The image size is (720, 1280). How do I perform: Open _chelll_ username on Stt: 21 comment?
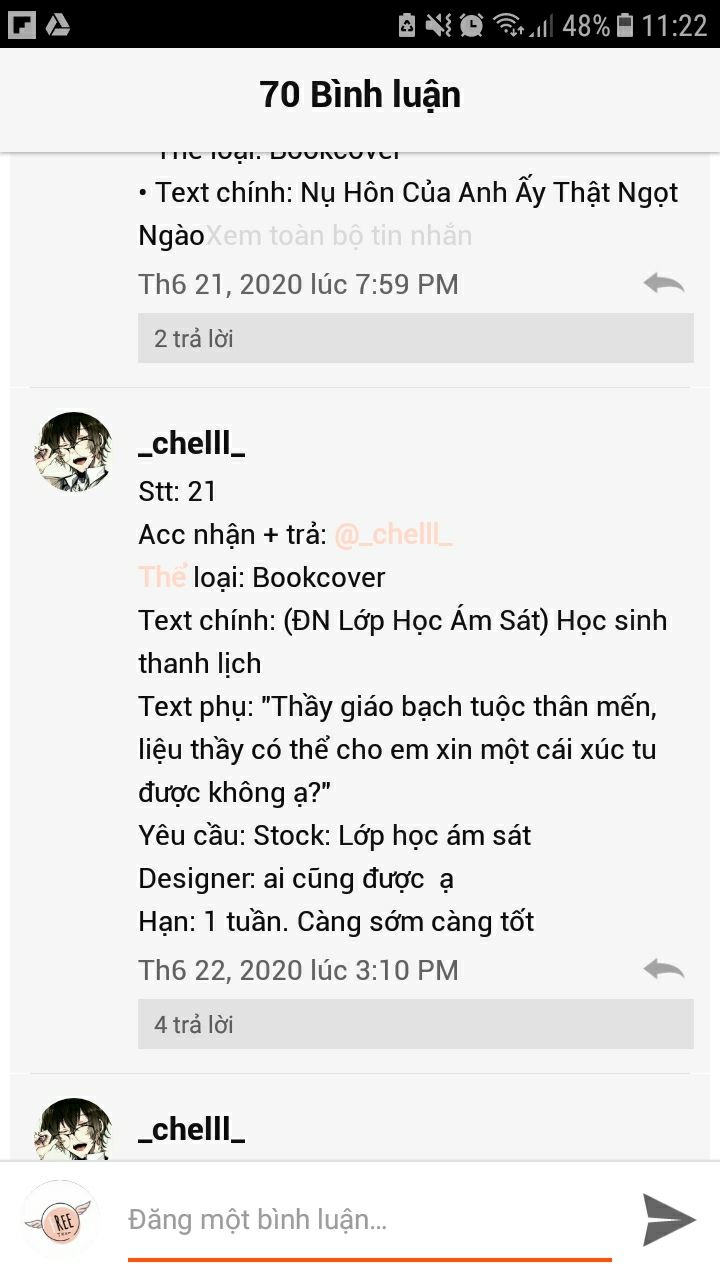pyautogui.click(x=192, y=444)
